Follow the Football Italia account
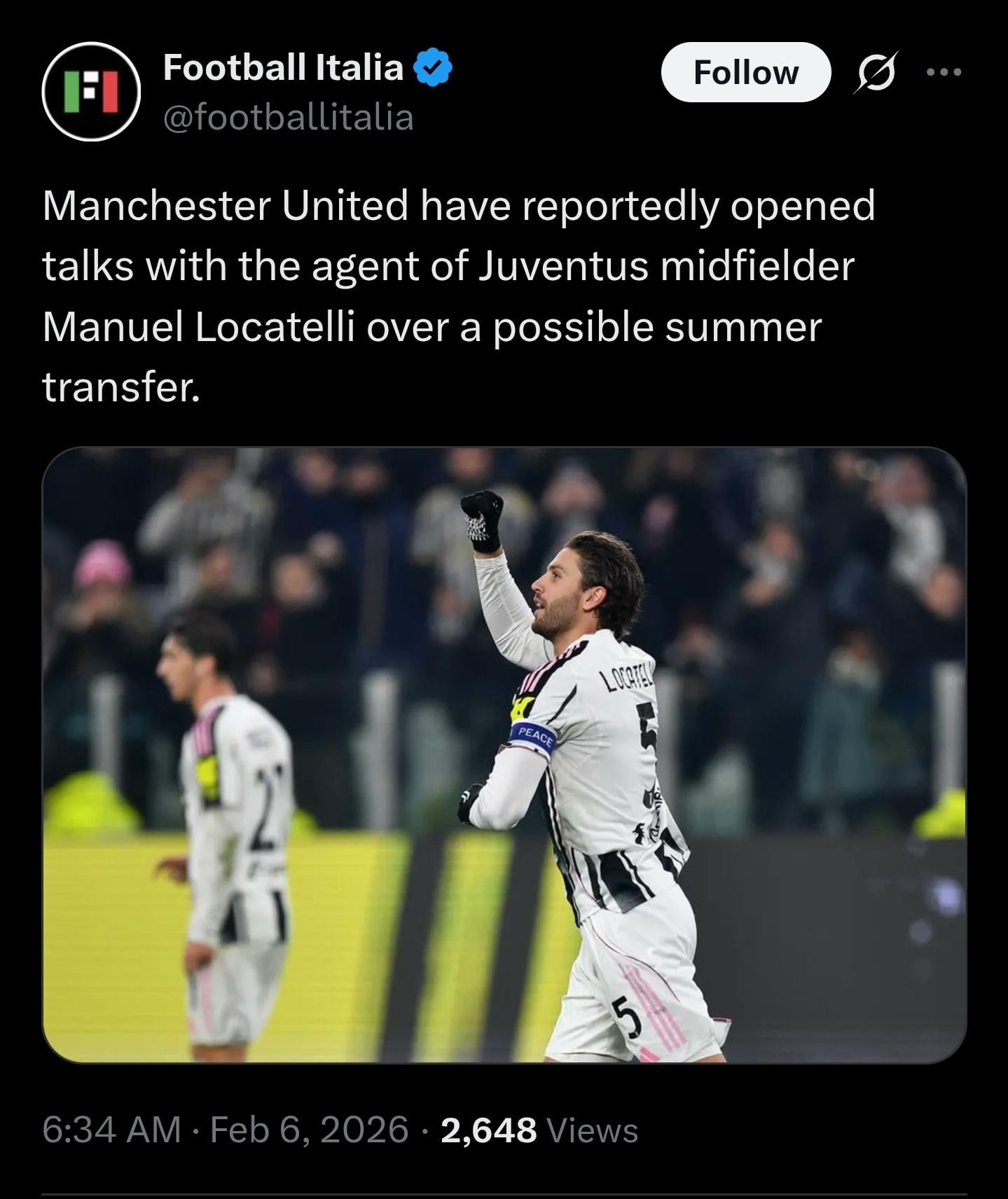The image size is (1008, 1199). point(745,72)
